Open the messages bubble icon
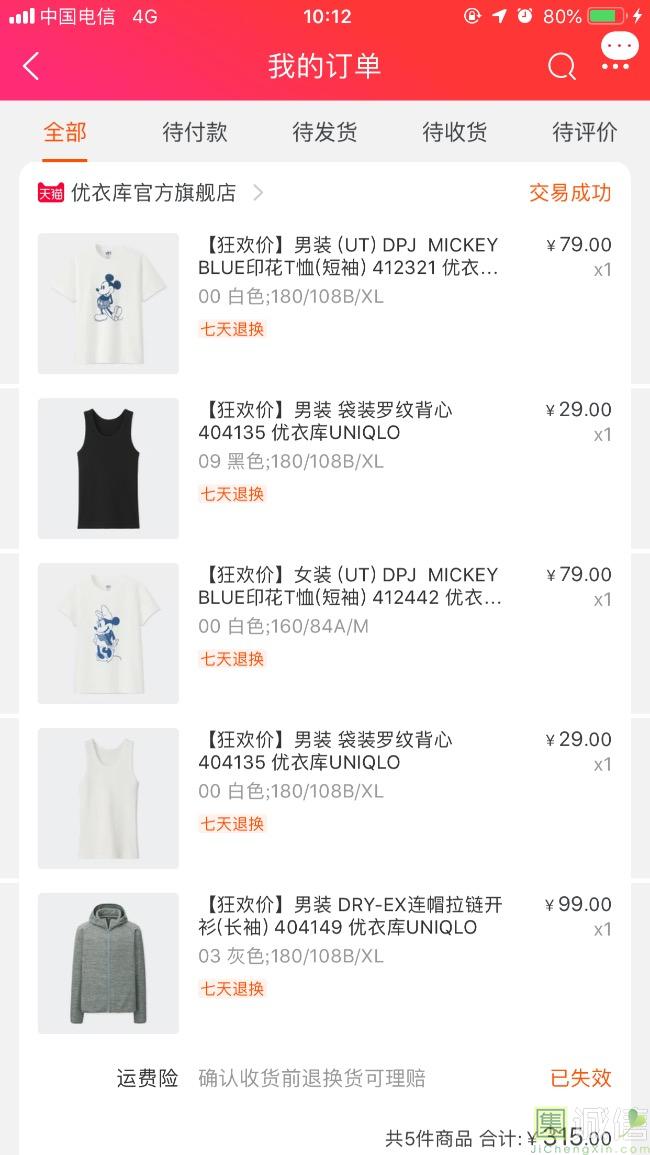This screenshot has width=650, height=1155. point(619,50)
